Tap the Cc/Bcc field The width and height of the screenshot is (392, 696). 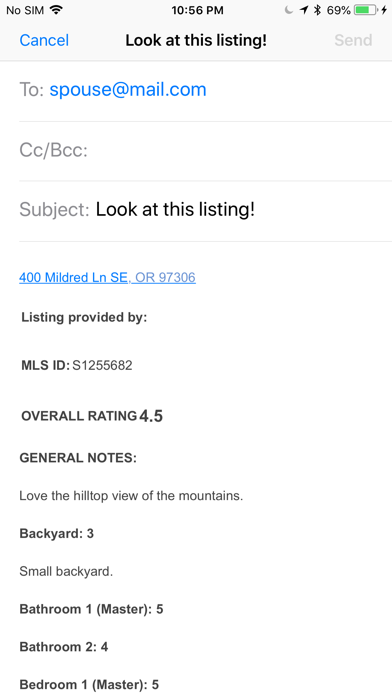pyautogui.click(x=205, y=151)
